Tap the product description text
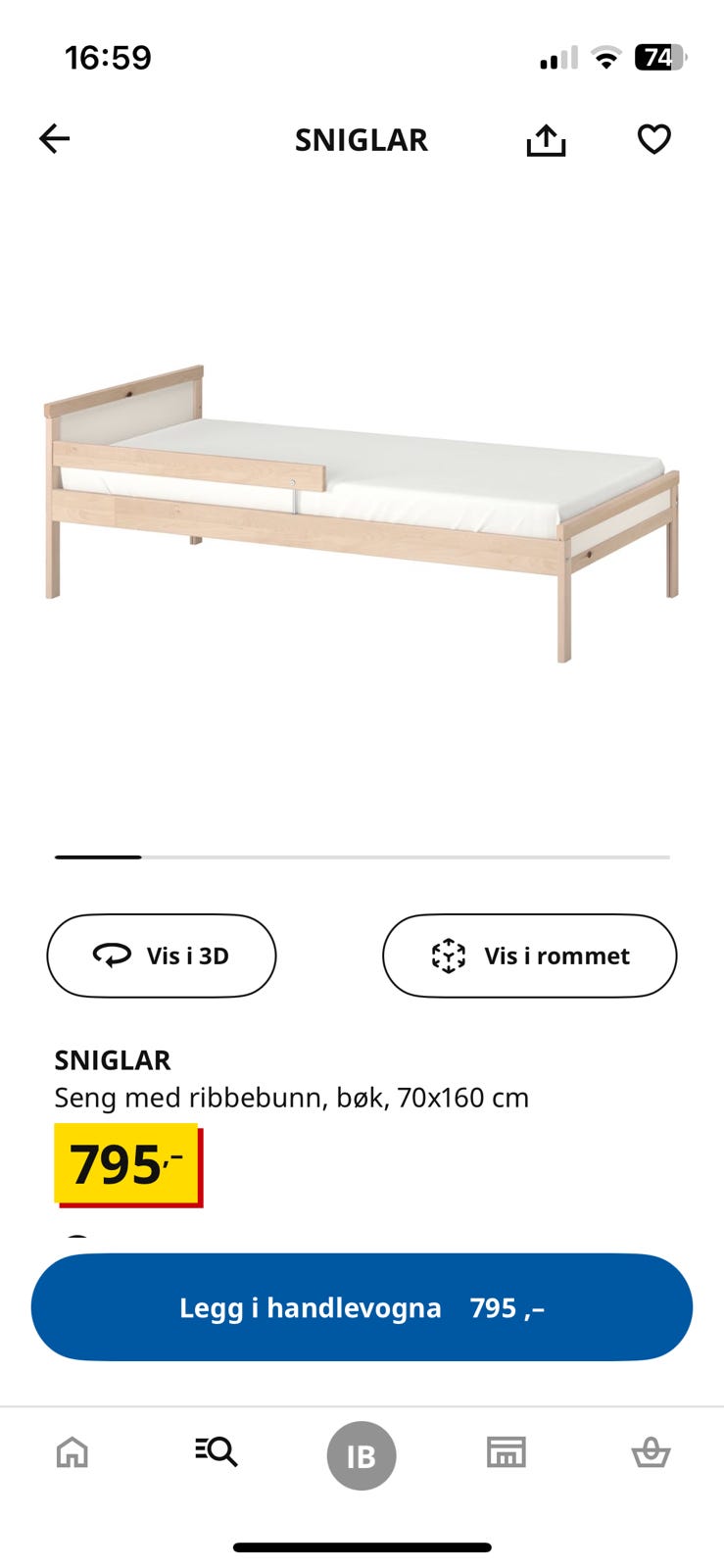This screenshot has height=1568, width=724. pyautogui.click(x=292, y=1098)
